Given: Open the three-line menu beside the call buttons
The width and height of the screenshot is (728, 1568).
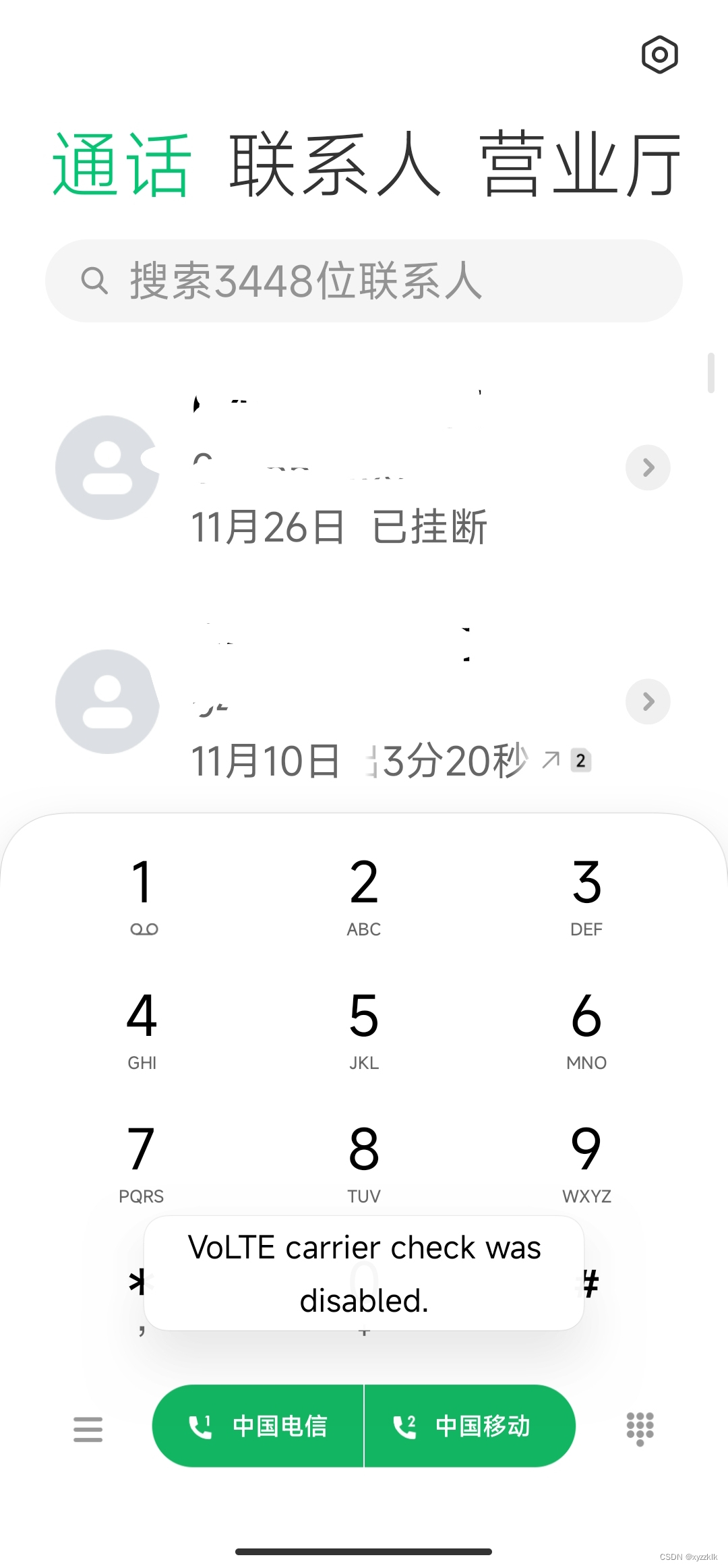Looking at the screenshot, I should point(88,1428).
